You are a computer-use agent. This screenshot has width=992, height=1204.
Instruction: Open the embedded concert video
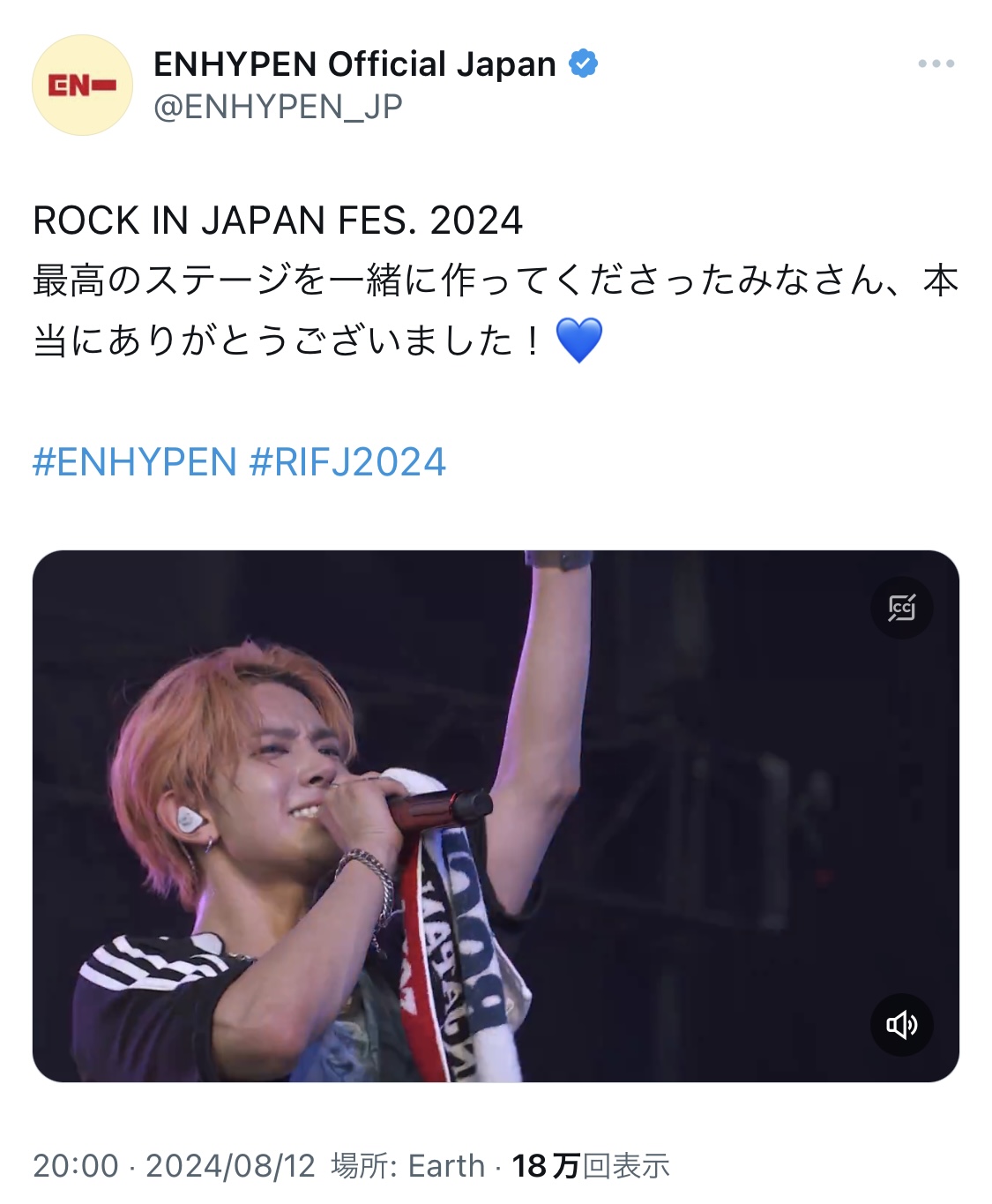pos(495,816)
